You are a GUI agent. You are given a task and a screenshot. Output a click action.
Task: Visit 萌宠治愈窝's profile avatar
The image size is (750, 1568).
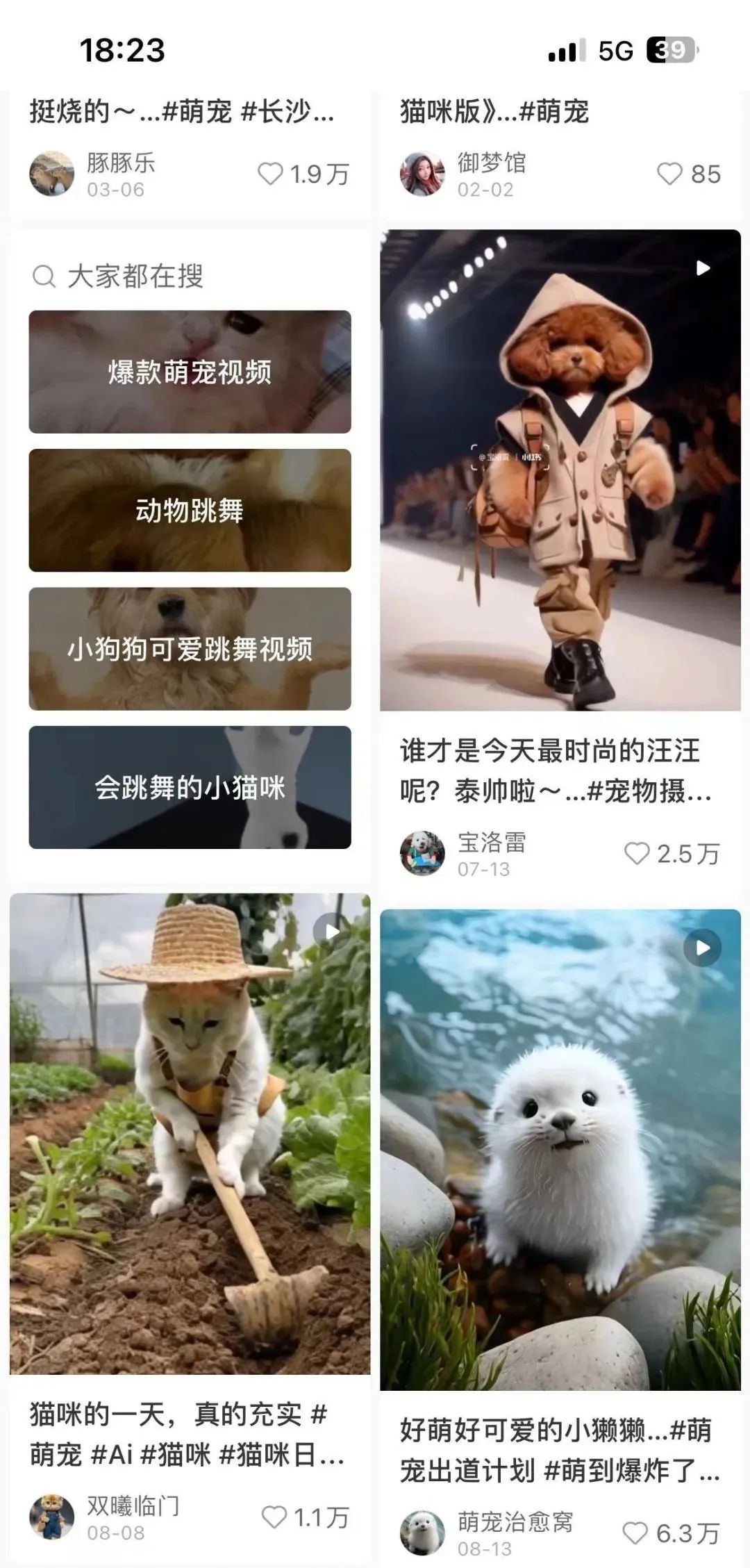click(422, 1533)
